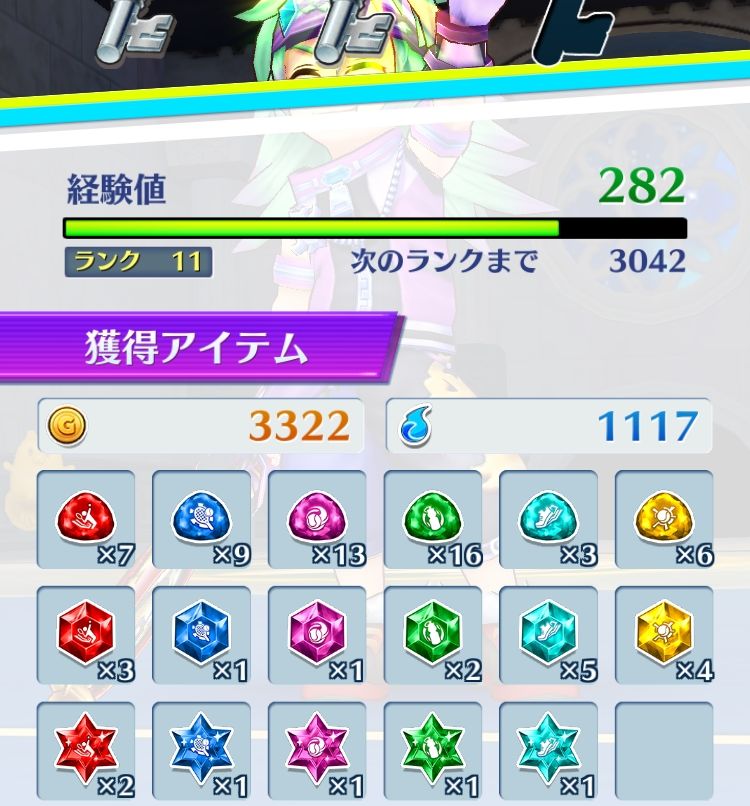Tap the cyan hexagon gem tile ×5
Image resolution: width=750 pixels, height=806 pixels.
(x=549, y=635)
